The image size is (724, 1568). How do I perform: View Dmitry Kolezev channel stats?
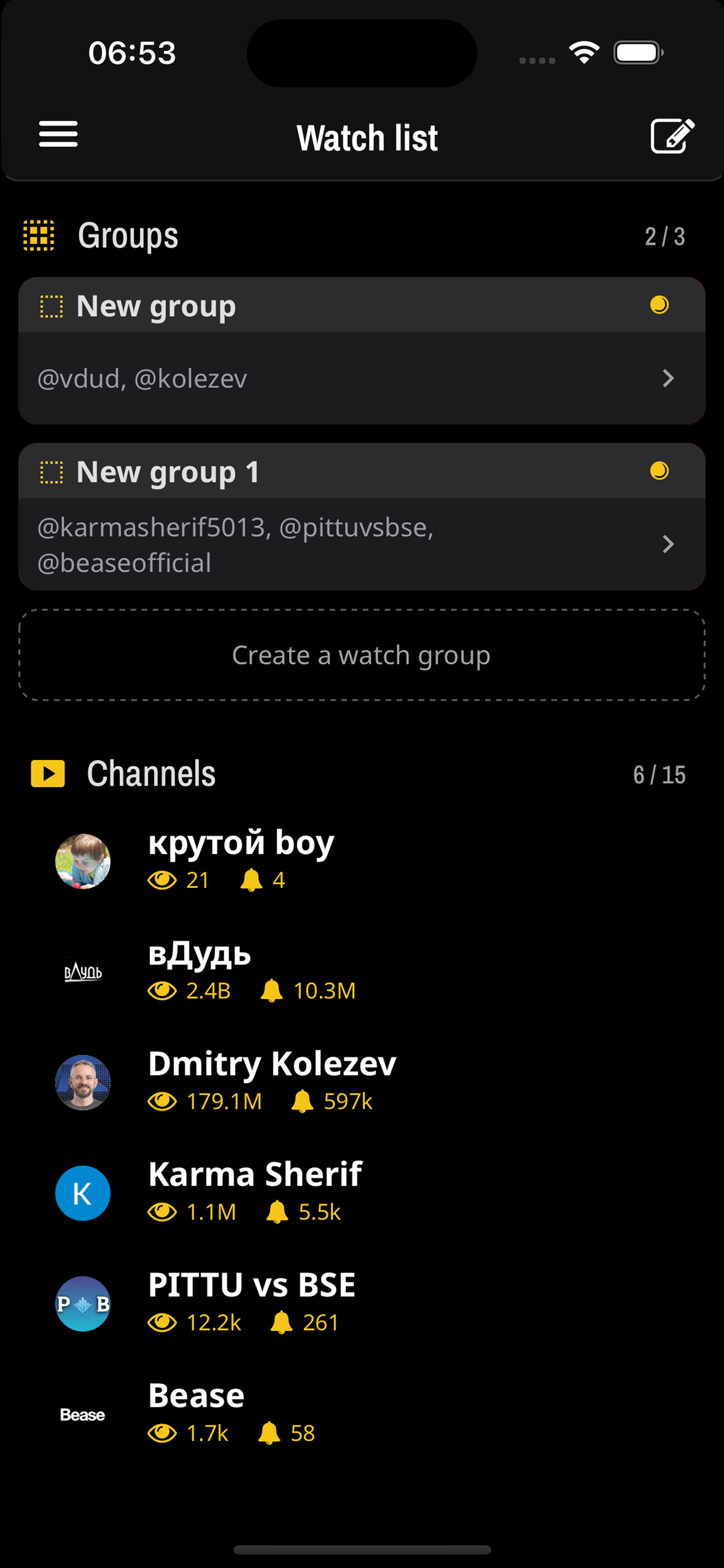click(271, 1081)
